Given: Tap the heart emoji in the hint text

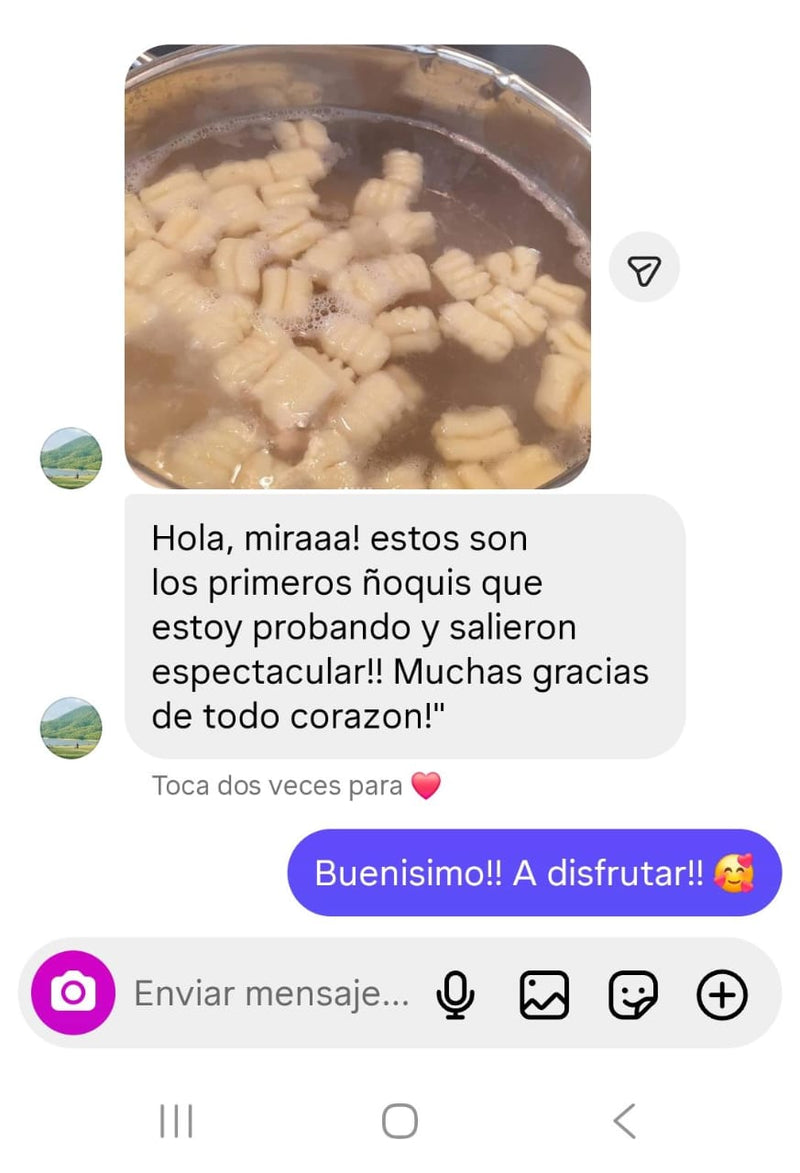Looking at the screenshot, I should (x=424, y=786).
